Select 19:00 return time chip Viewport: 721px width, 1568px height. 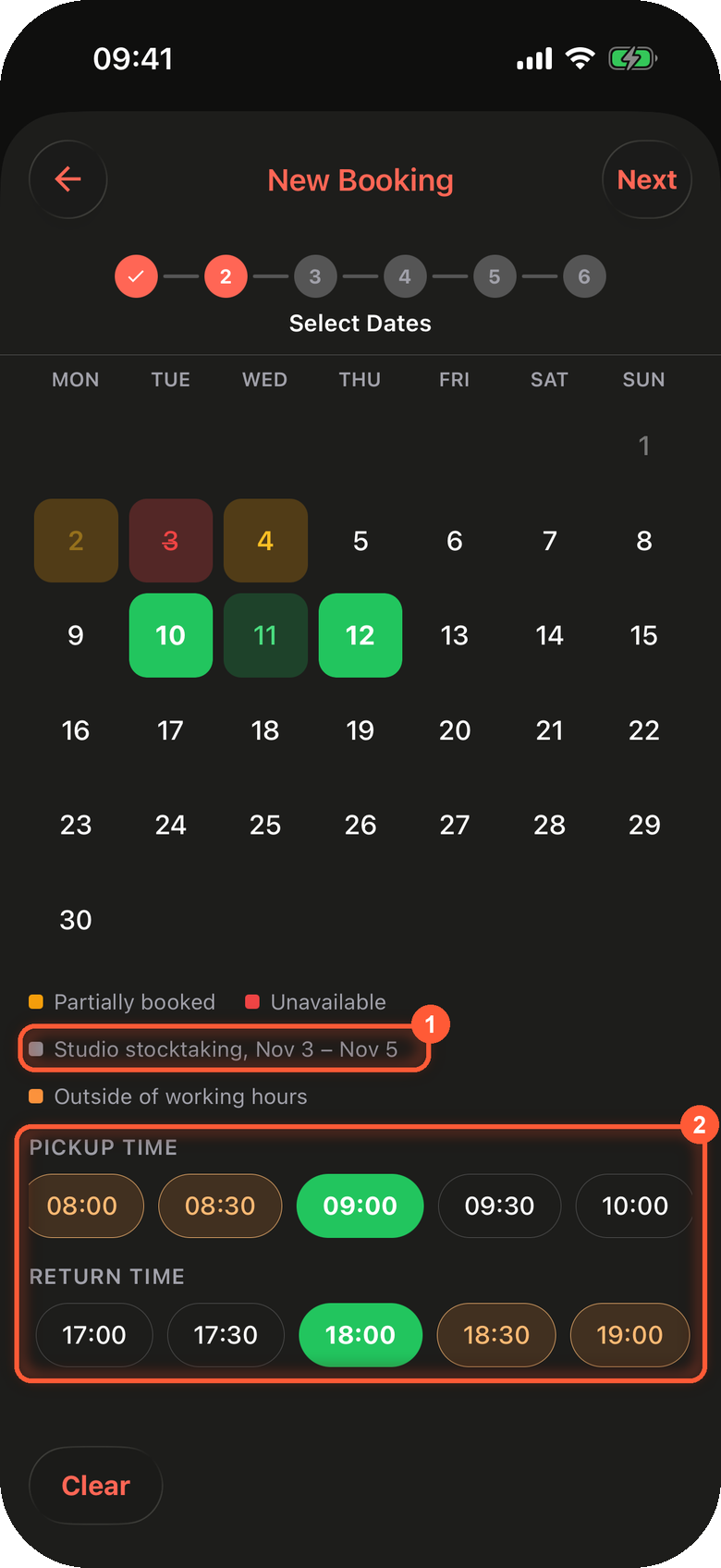(x=629, y=1335)
